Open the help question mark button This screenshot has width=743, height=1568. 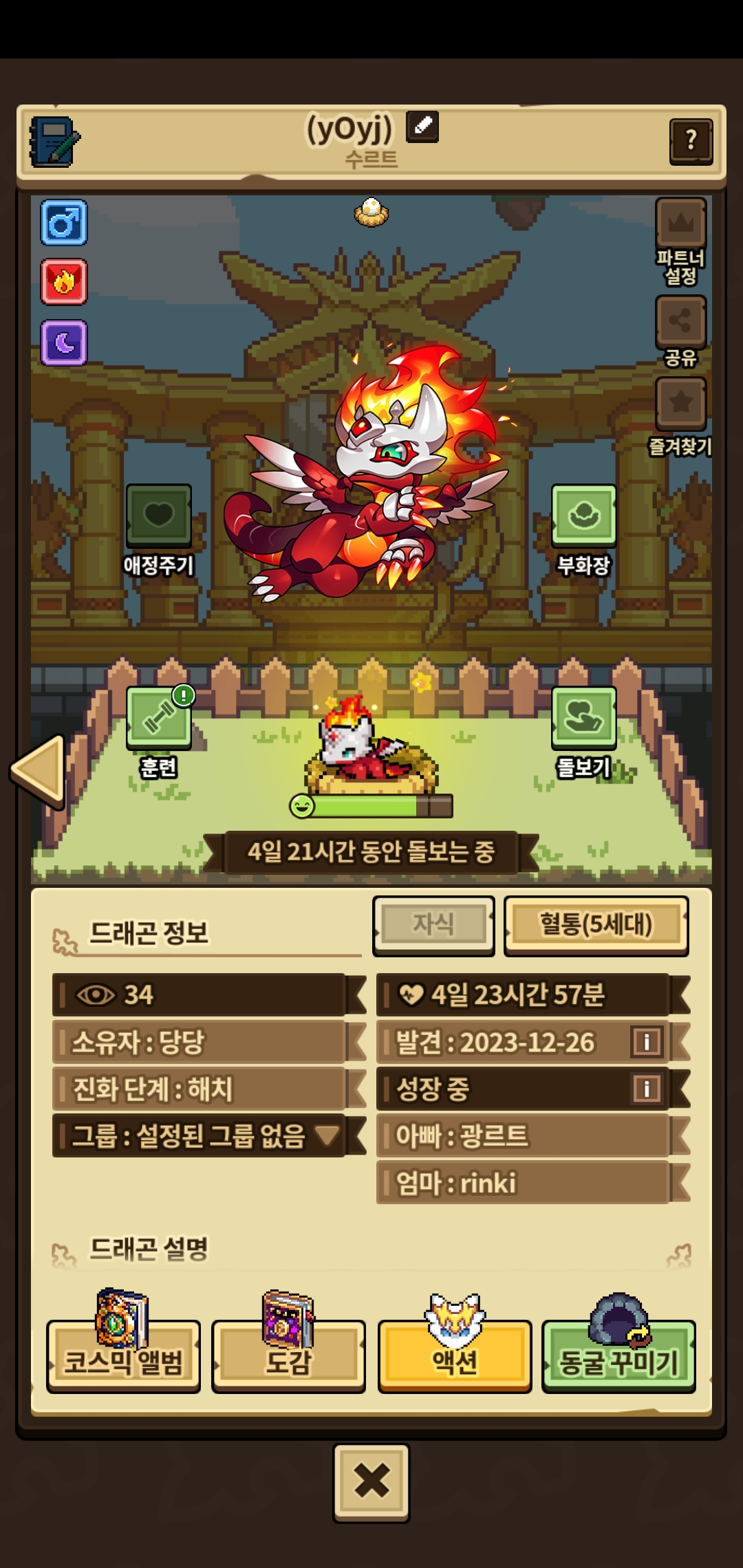pos(691,141)
